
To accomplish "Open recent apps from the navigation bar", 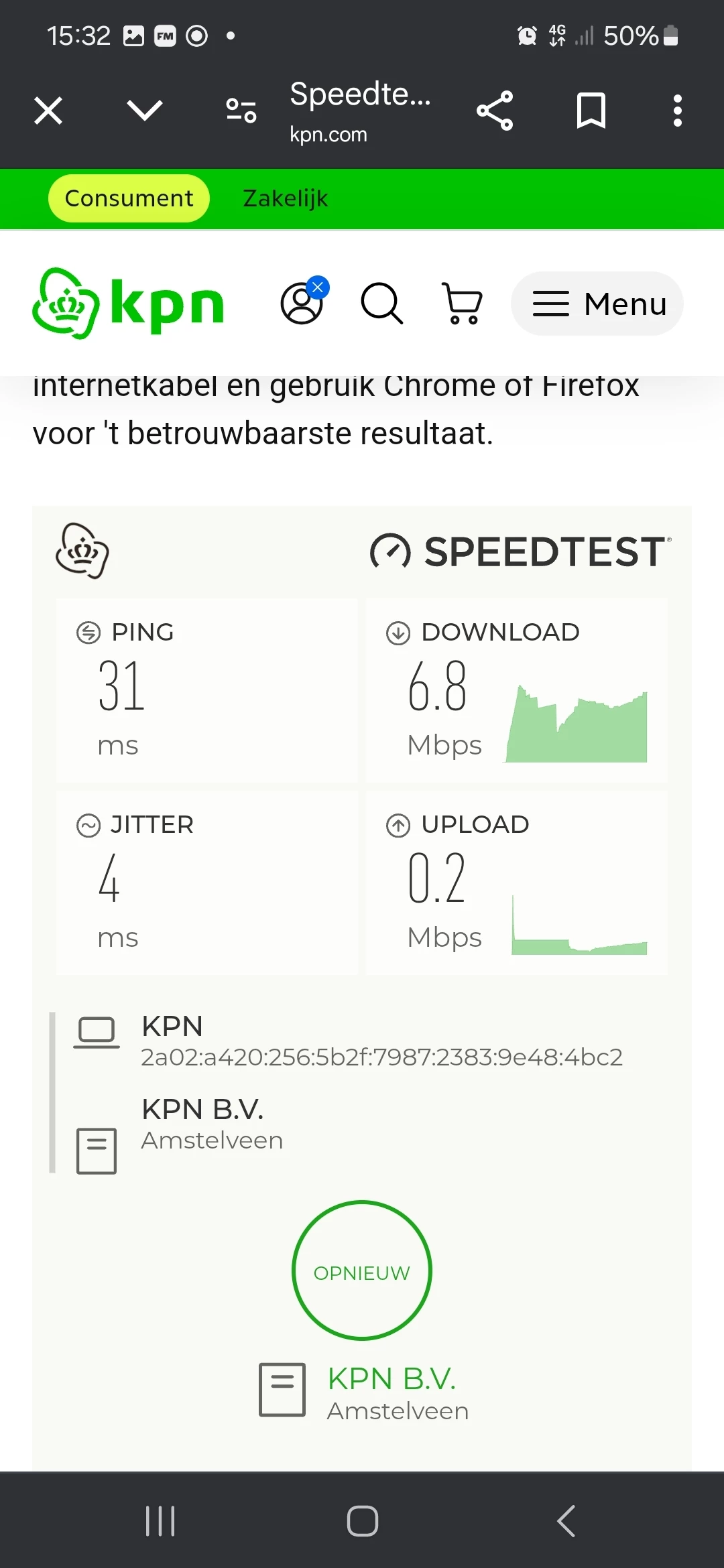I will coord(160,1520).
